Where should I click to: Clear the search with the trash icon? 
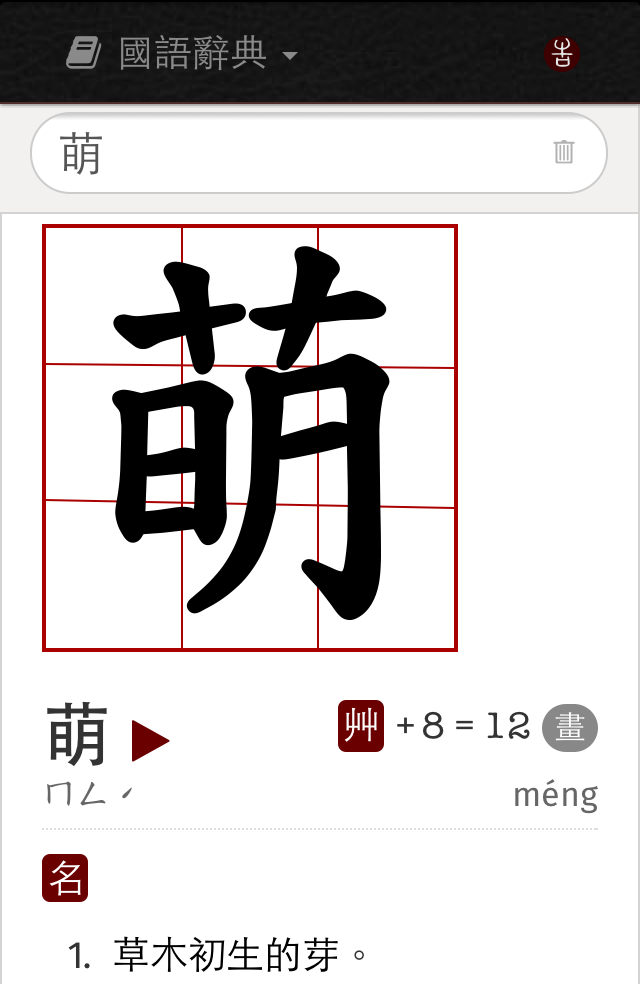[x=564, y=152]
